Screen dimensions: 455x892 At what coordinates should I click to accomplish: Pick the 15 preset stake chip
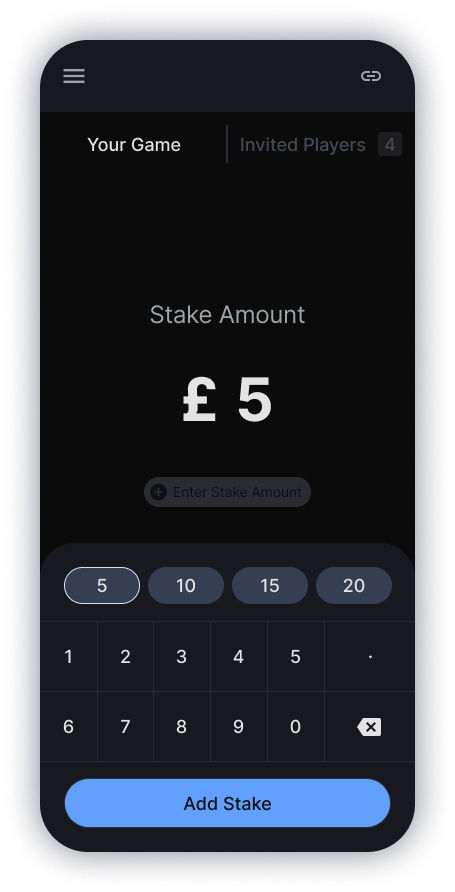[x=270, y=585]
